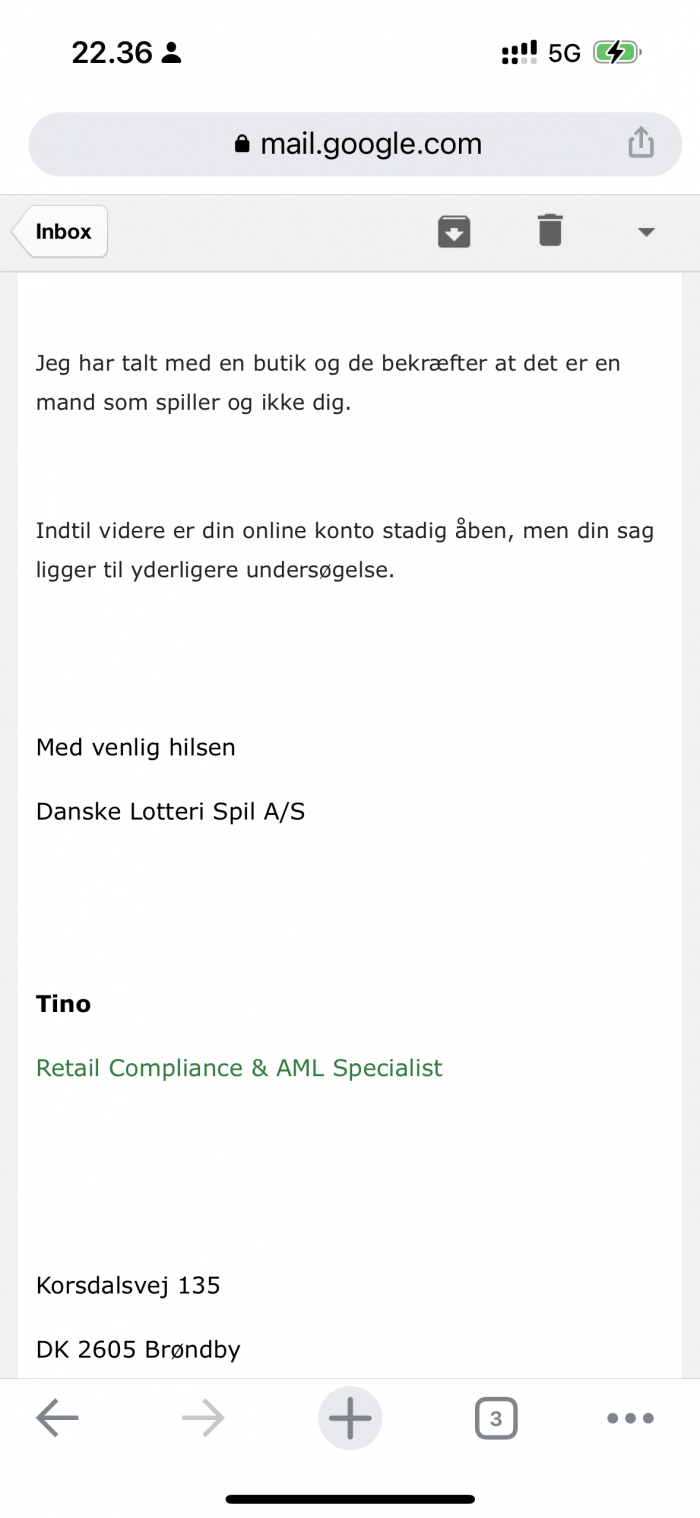Go back to the Inbox
The width and height of the screenshot is (700, 1518).
tap(60, 231)
